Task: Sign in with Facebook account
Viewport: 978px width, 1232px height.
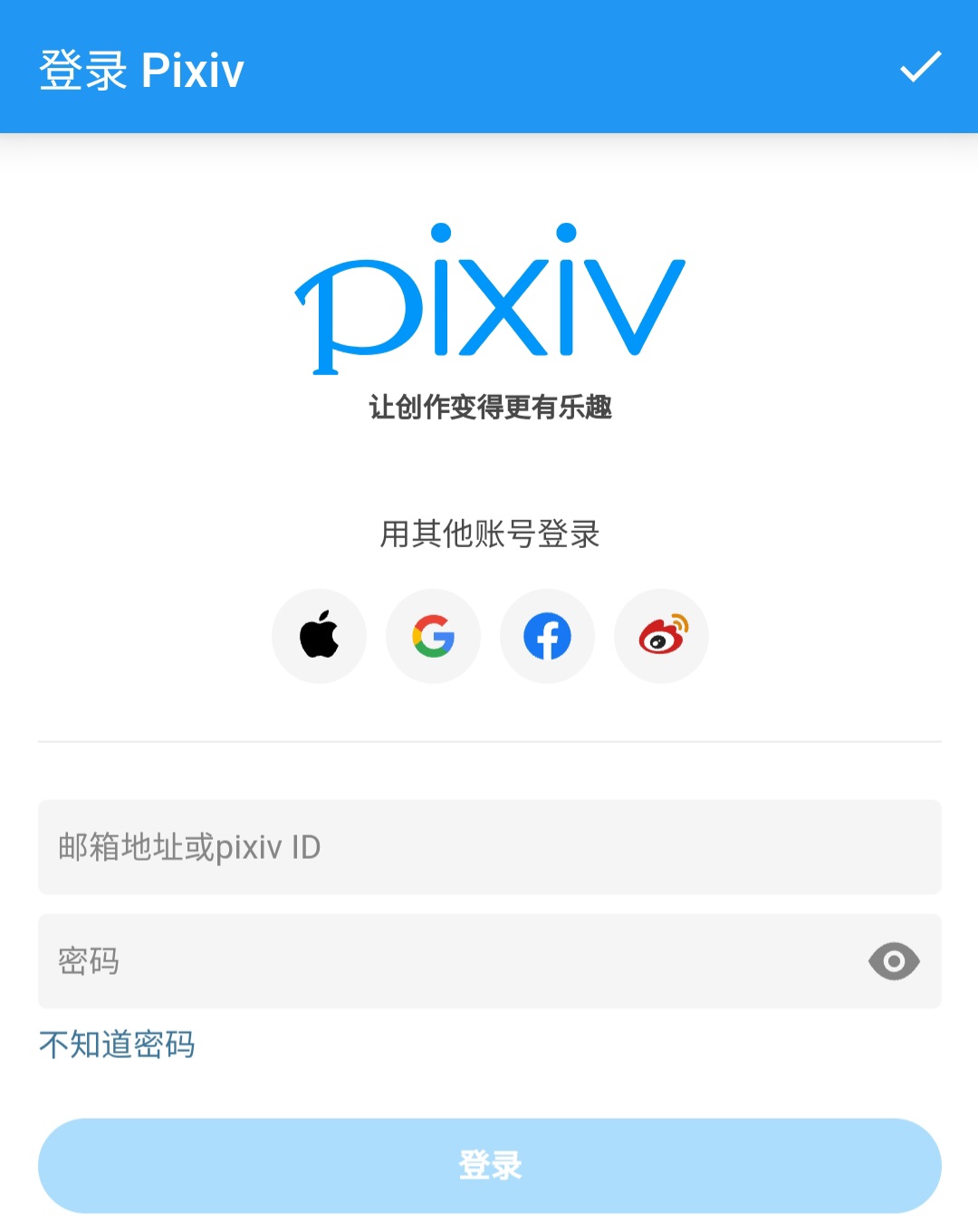Action: click(x=547, y=636)
